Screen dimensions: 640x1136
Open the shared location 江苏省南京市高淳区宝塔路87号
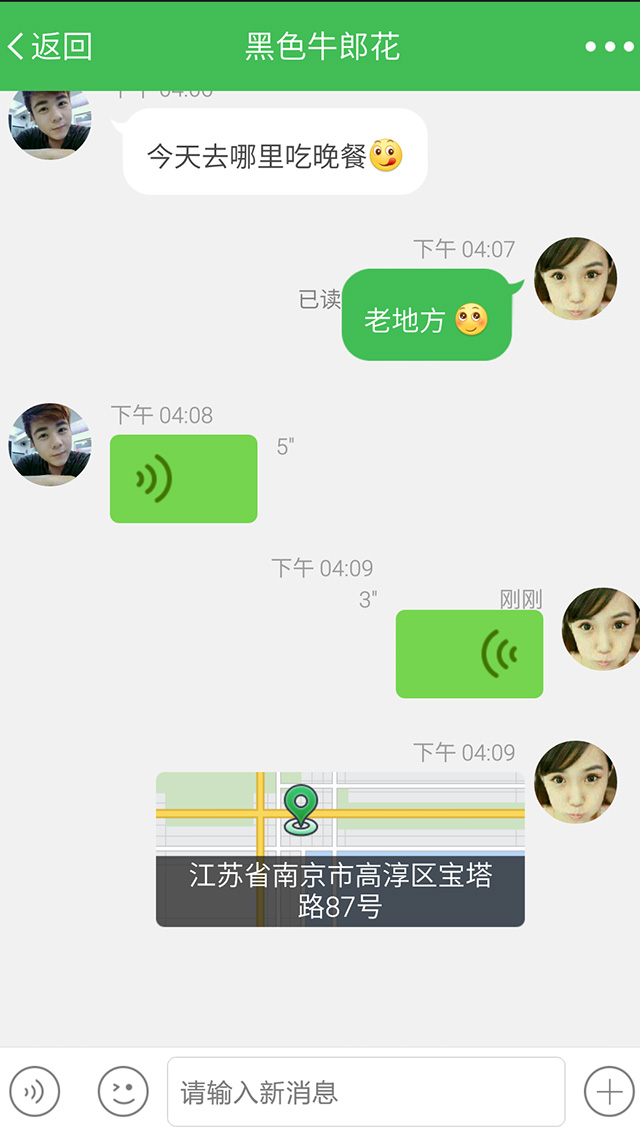pyautogui.click(x=340, y=849)
